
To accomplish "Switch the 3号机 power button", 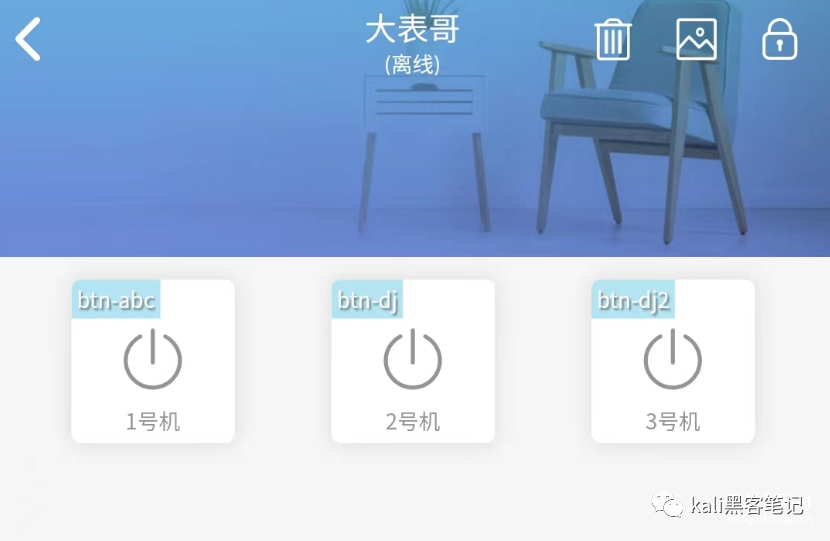I will [673, 361].
